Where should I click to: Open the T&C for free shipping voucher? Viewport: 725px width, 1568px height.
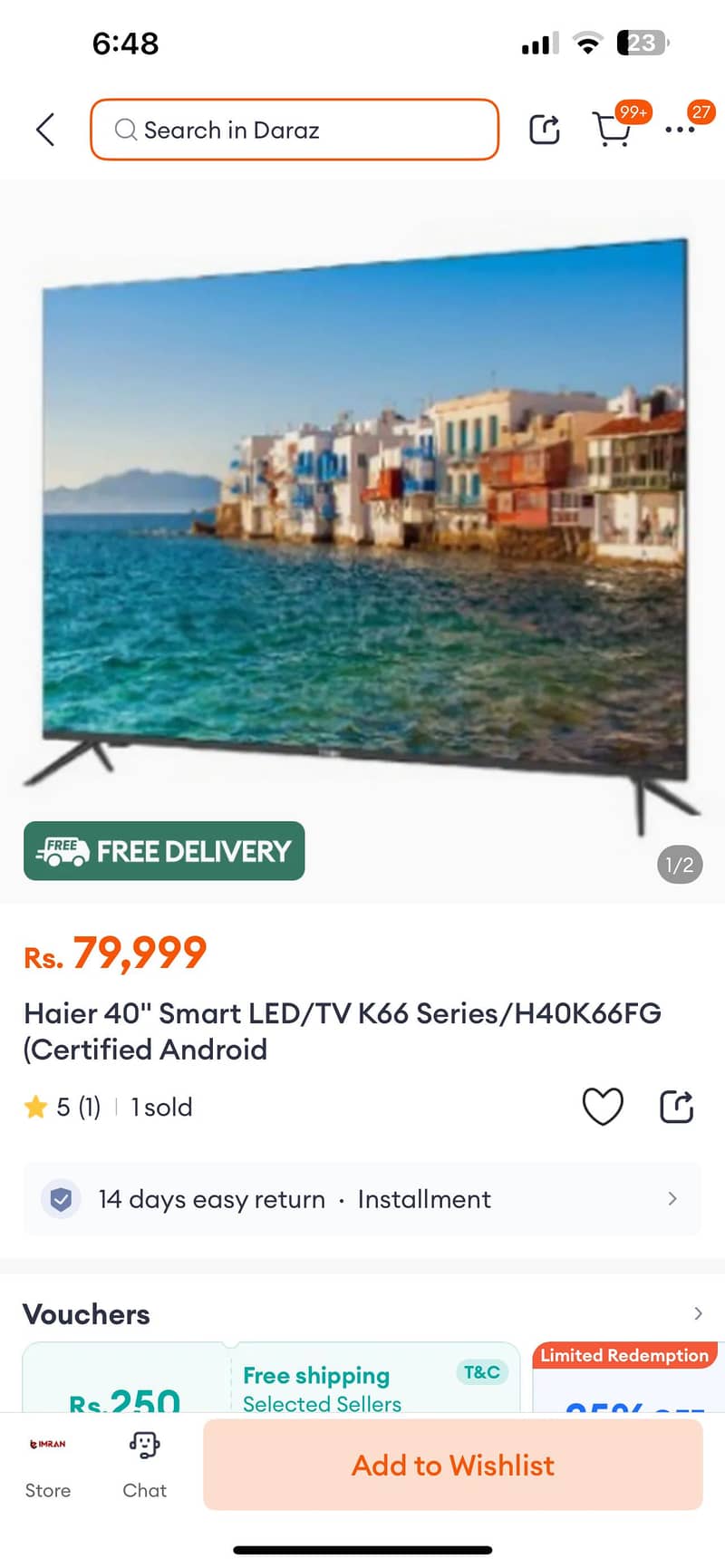click(x=481, y=1372)
